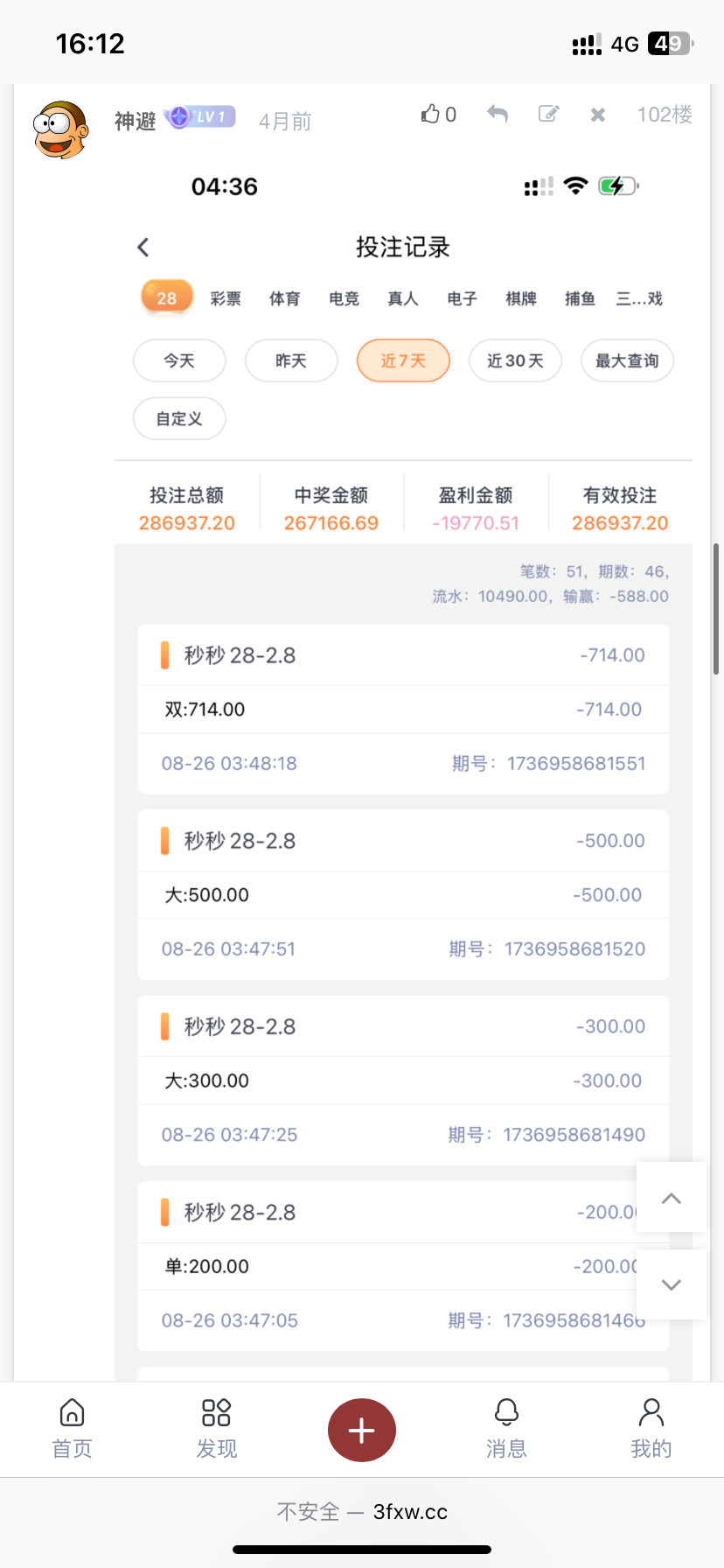Switch filter to 近30天
Viewport: 724px width, 1568px height.
[x=515, y=360]
